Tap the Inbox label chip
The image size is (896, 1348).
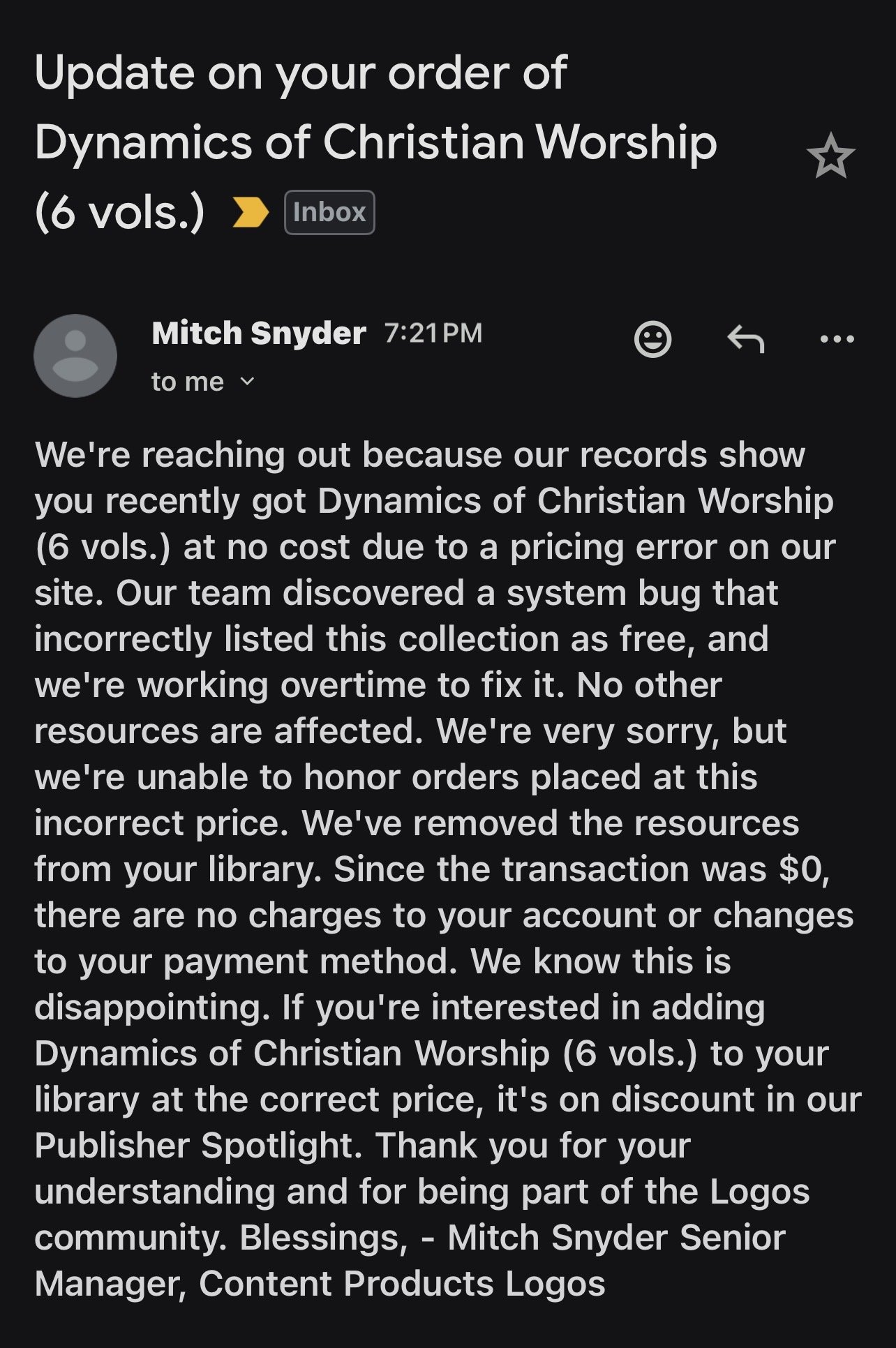click(x=329, y=212)
